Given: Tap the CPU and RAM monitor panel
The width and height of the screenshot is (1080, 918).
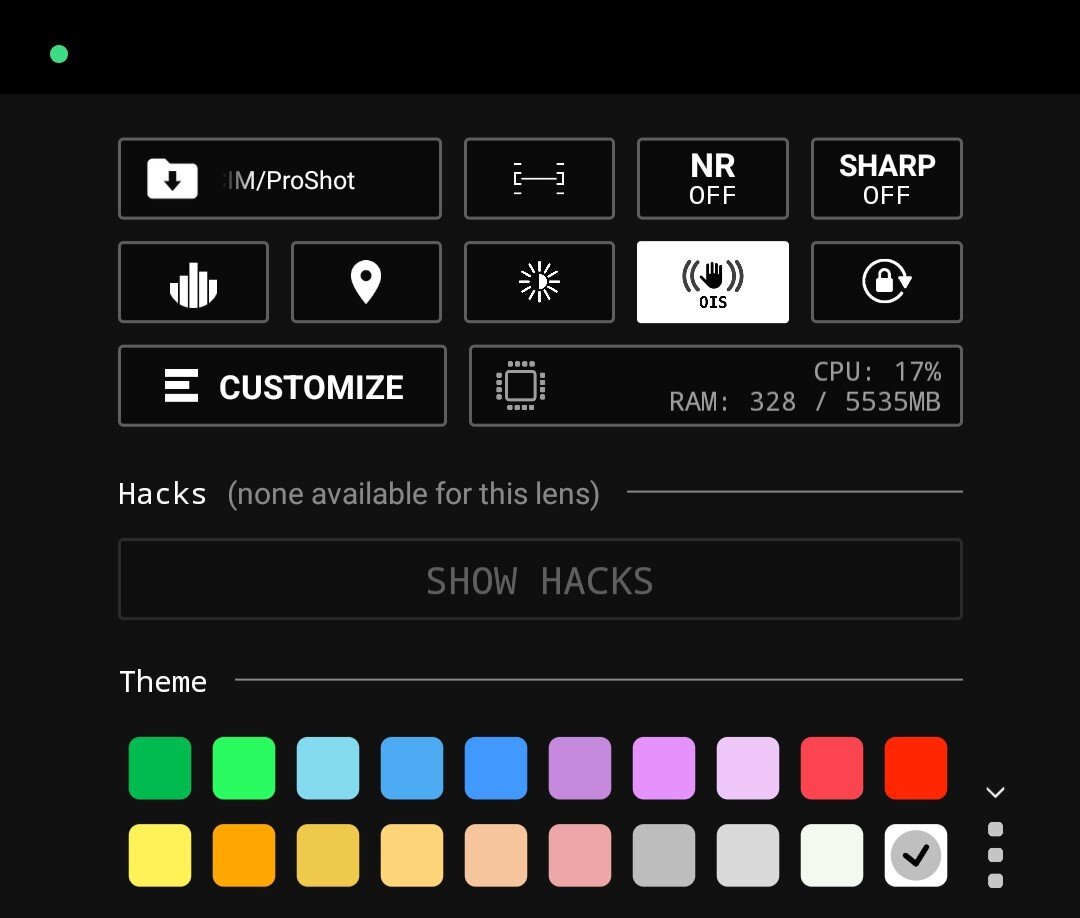Looking at the screenshot, I should [716, 386].
